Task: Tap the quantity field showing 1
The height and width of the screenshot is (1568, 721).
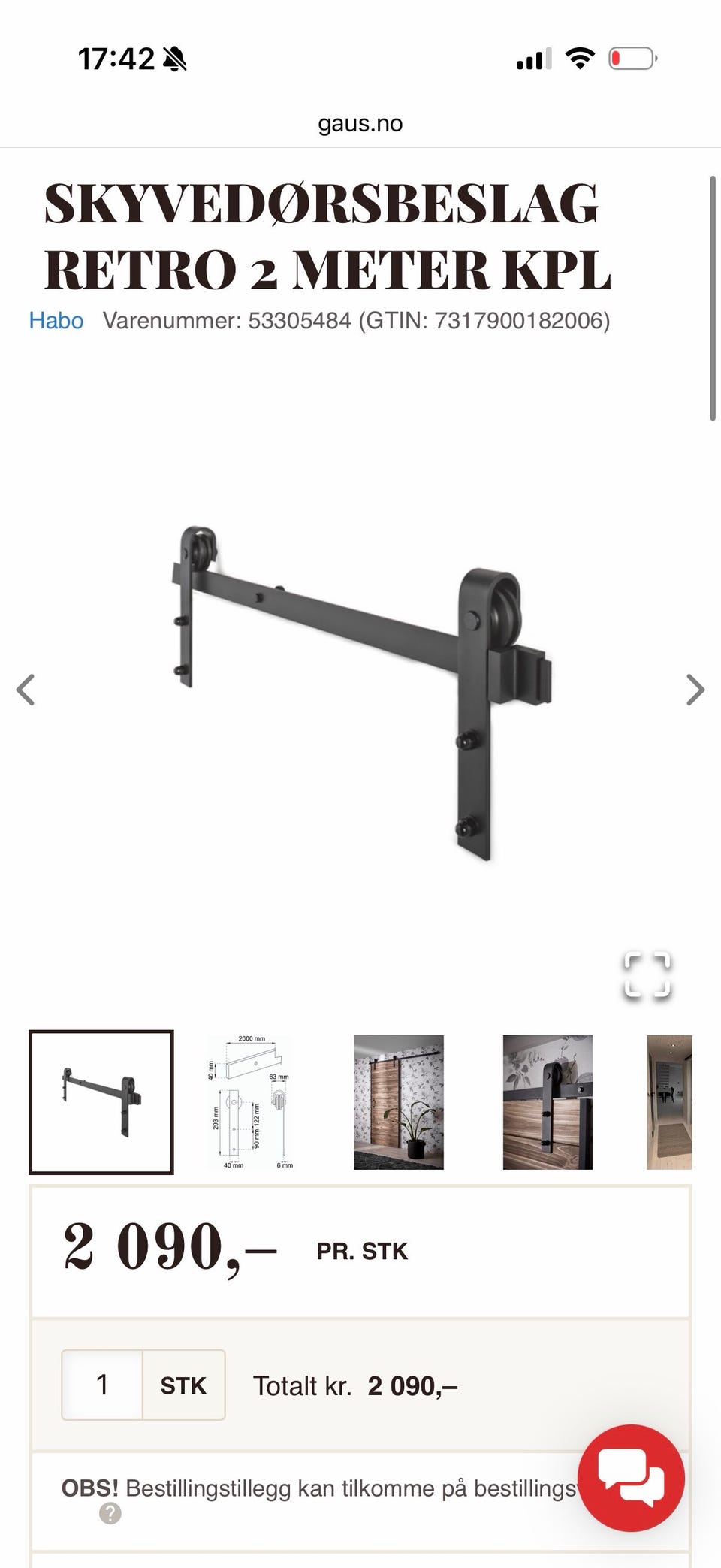Action: [102, 1385]
